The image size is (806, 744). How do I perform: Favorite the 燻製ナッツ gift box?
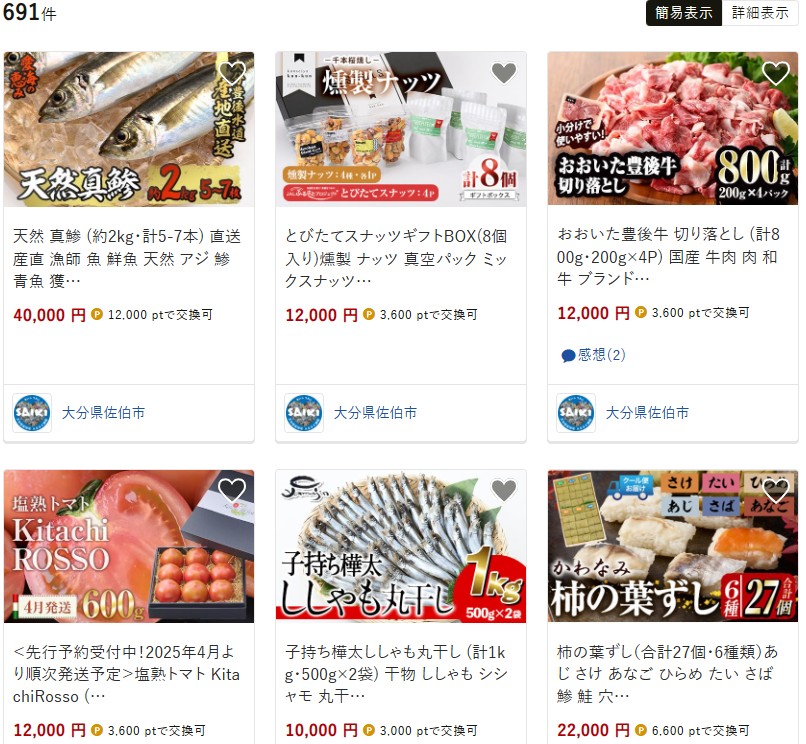point(504,73)
